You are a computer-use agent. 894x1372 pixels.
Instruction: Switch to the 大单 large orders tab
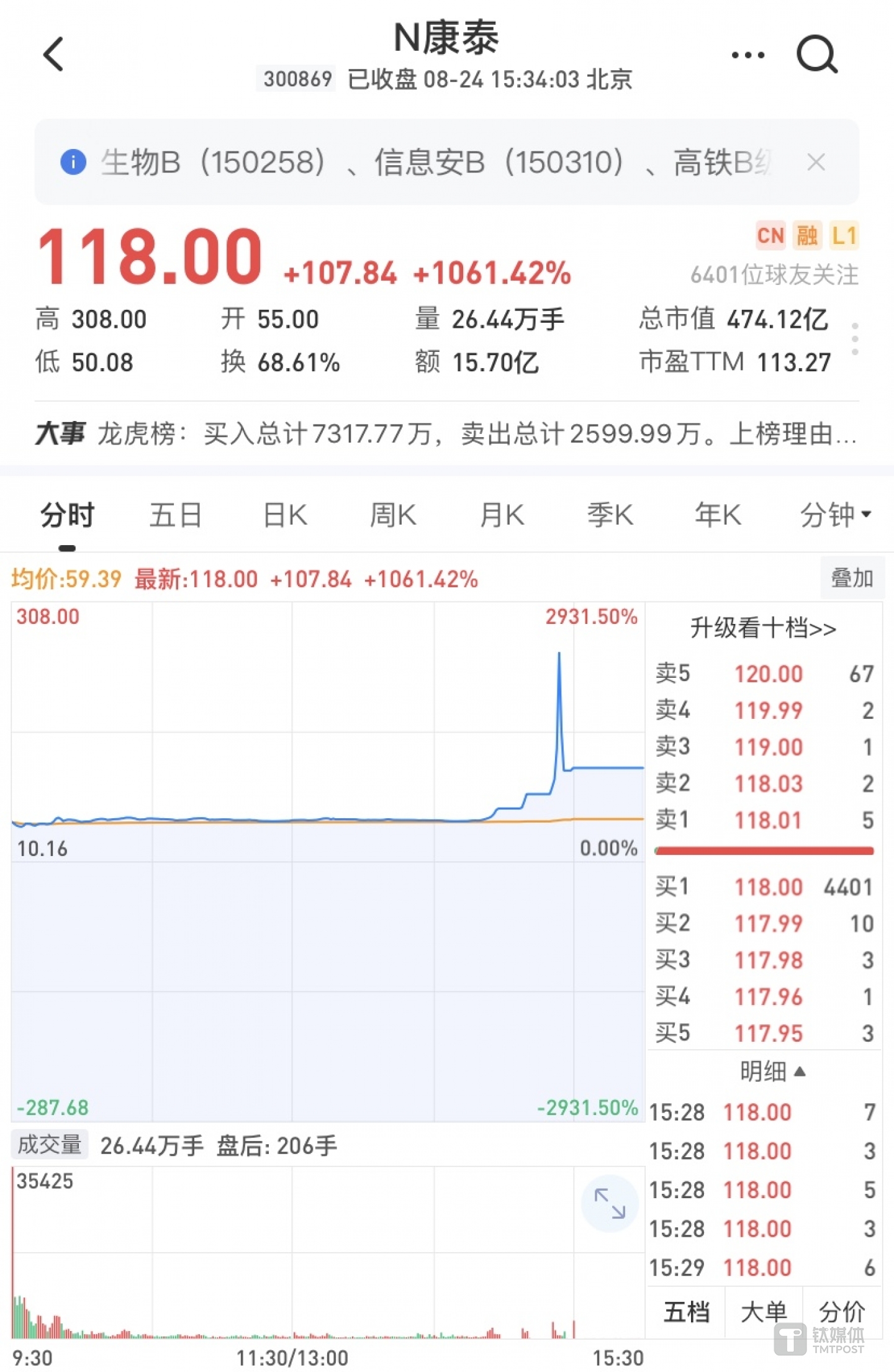(x=763, y=1312)
